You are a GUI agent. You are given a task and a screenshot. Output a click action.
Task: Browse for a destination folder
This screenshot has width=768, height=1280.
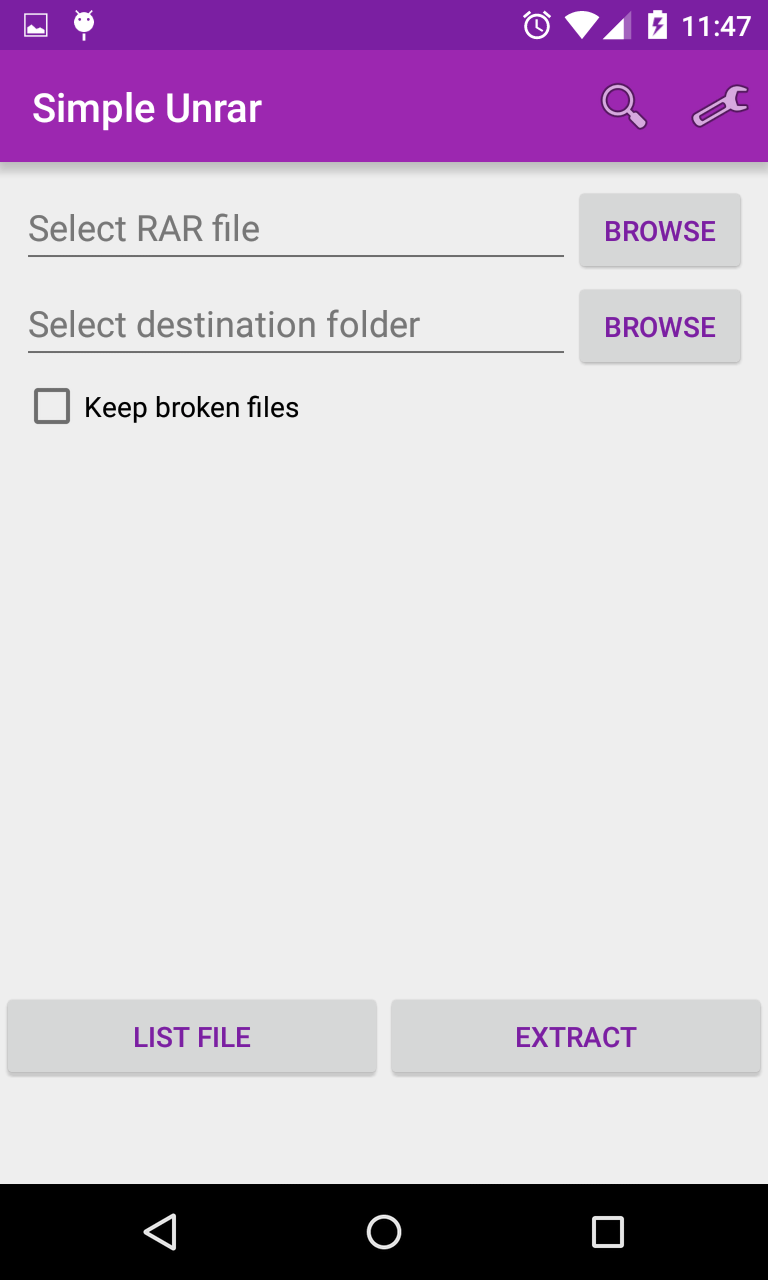coord(660,327)
